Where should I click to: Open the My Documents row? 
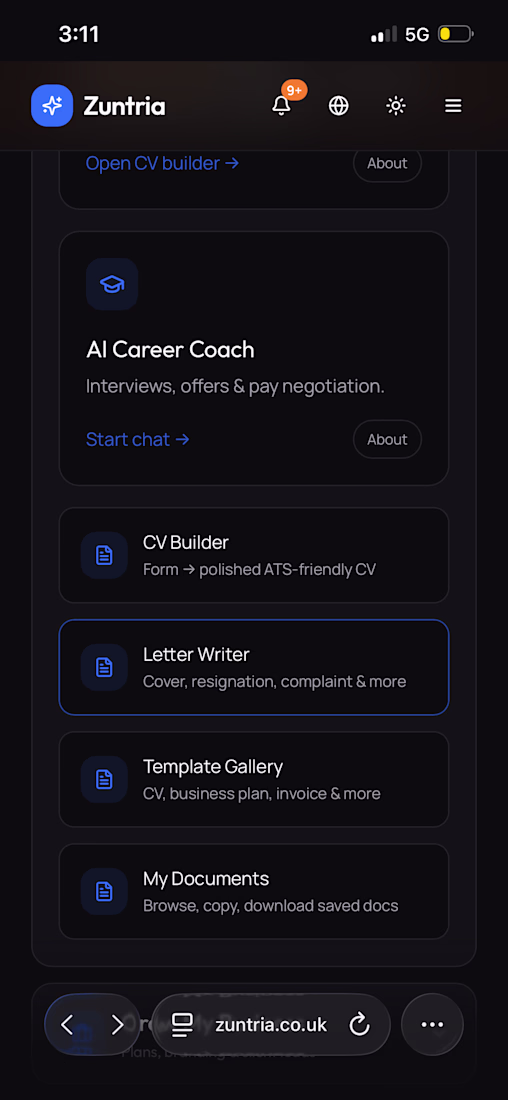pos(254,892)
